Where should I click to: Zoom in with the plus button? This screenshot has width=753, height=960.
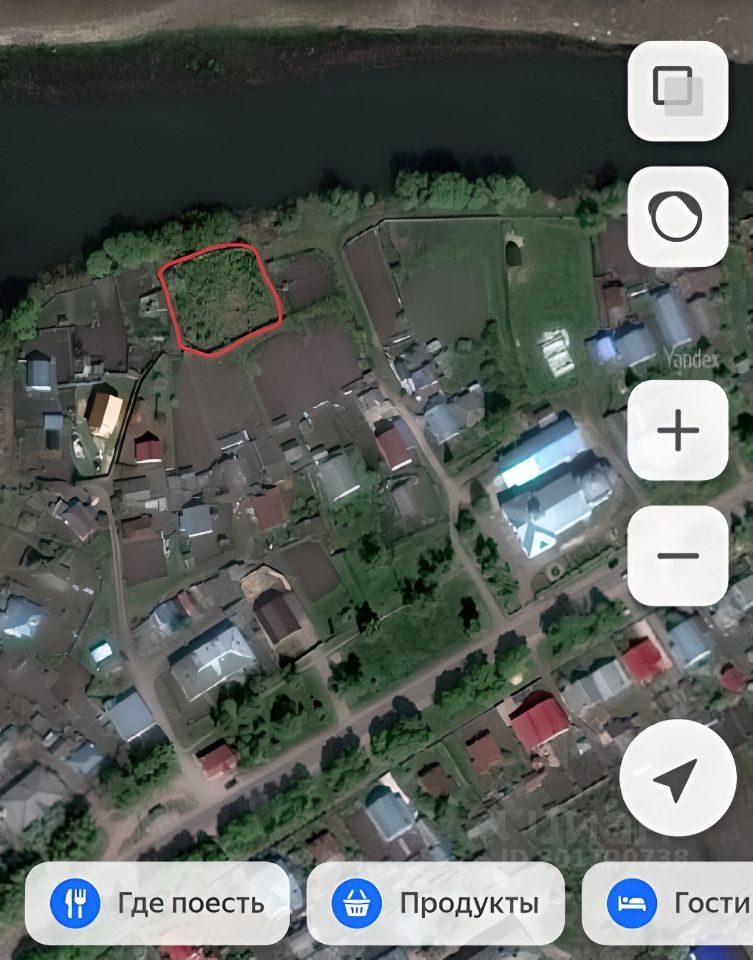pyautogui.click(x=677, y=431)
